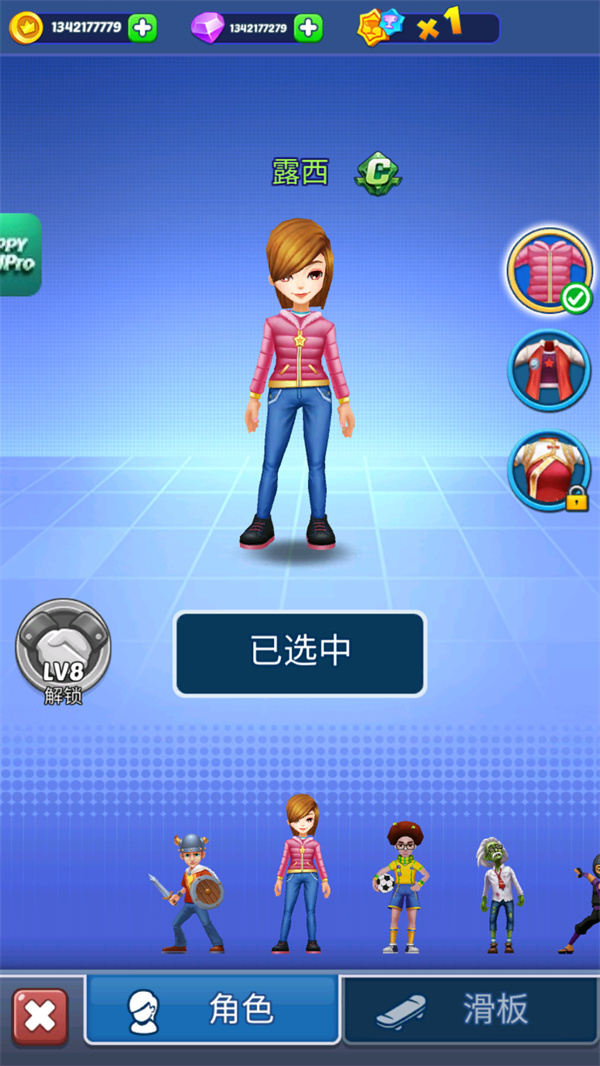Add more gold coins with plus button
600x1066 pixels.
[x=143, y=28]
